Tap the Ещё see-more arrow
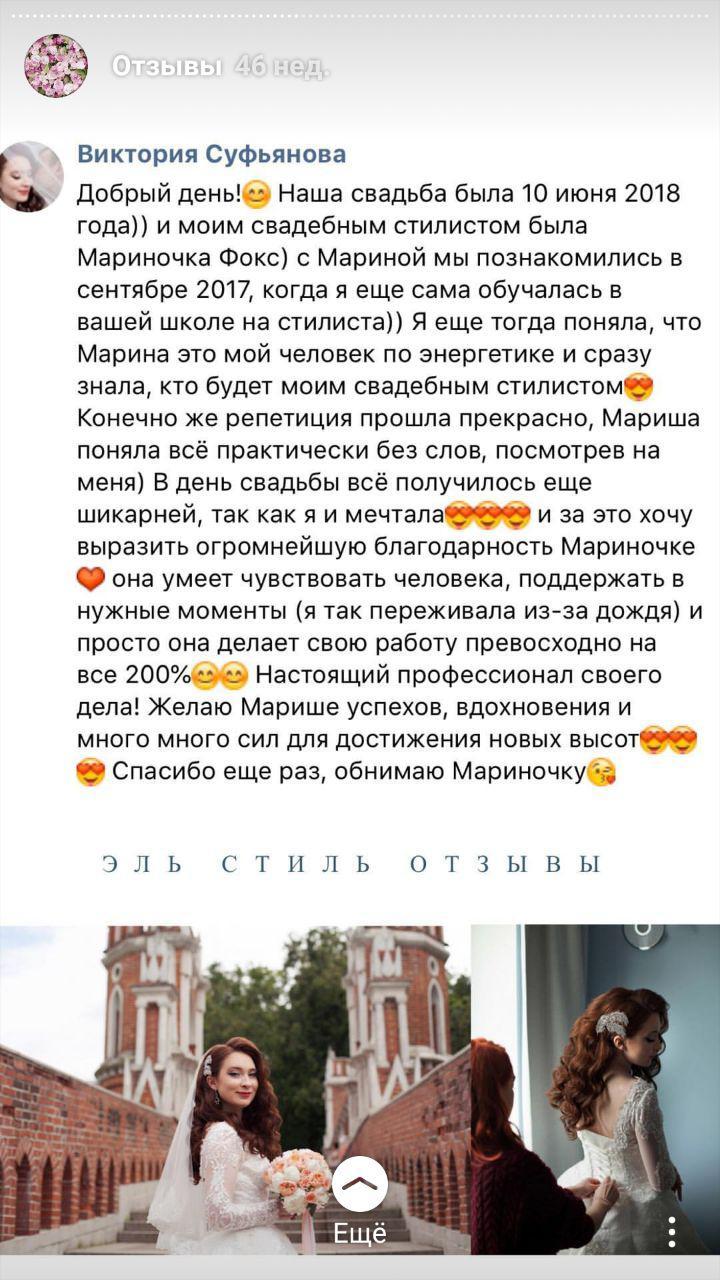Viewport: 720px width, 1280px height. click(x=360, y=1184)
